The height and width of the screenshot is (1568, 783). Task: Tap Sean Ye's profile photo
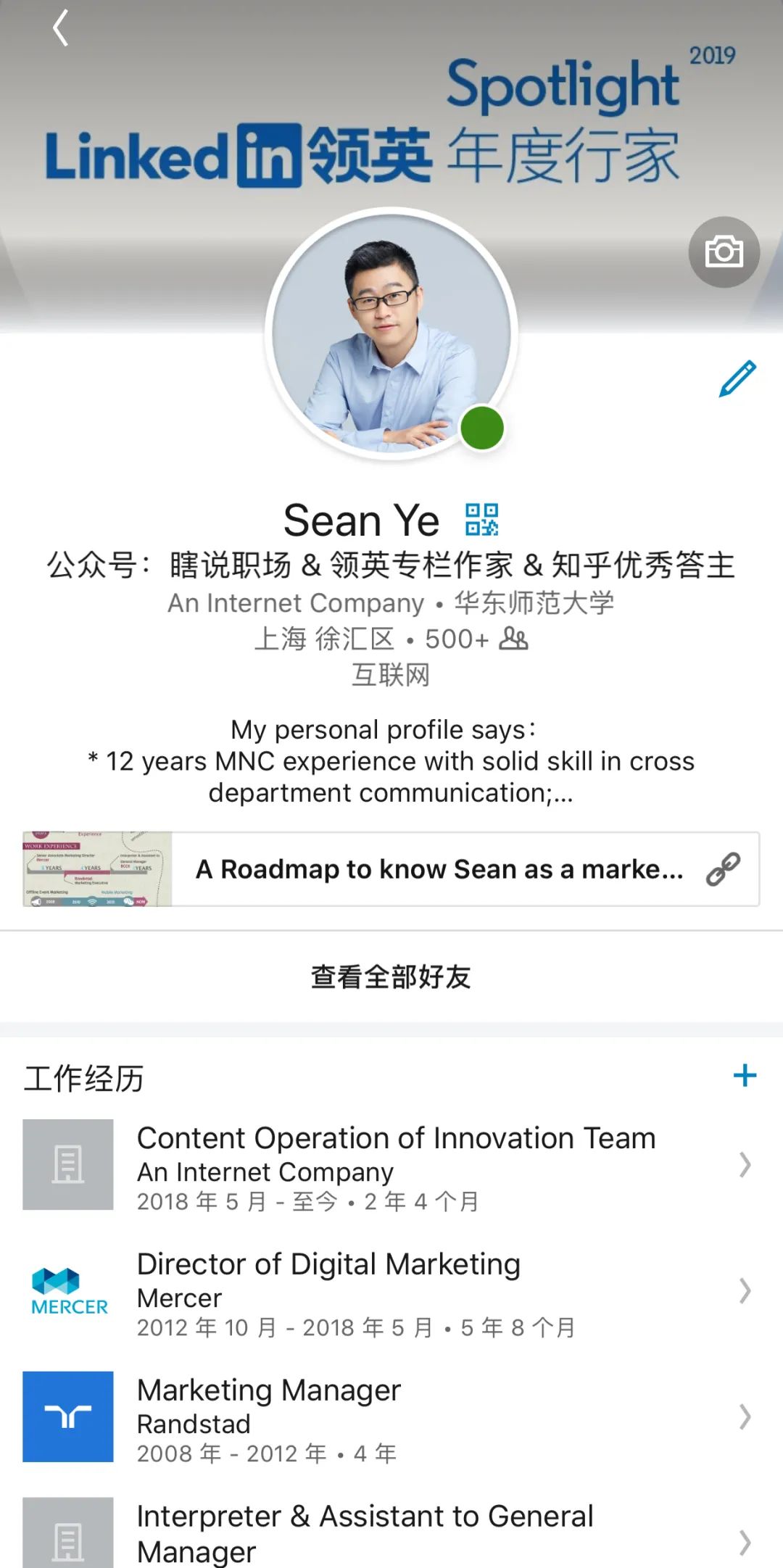[391, 333]
